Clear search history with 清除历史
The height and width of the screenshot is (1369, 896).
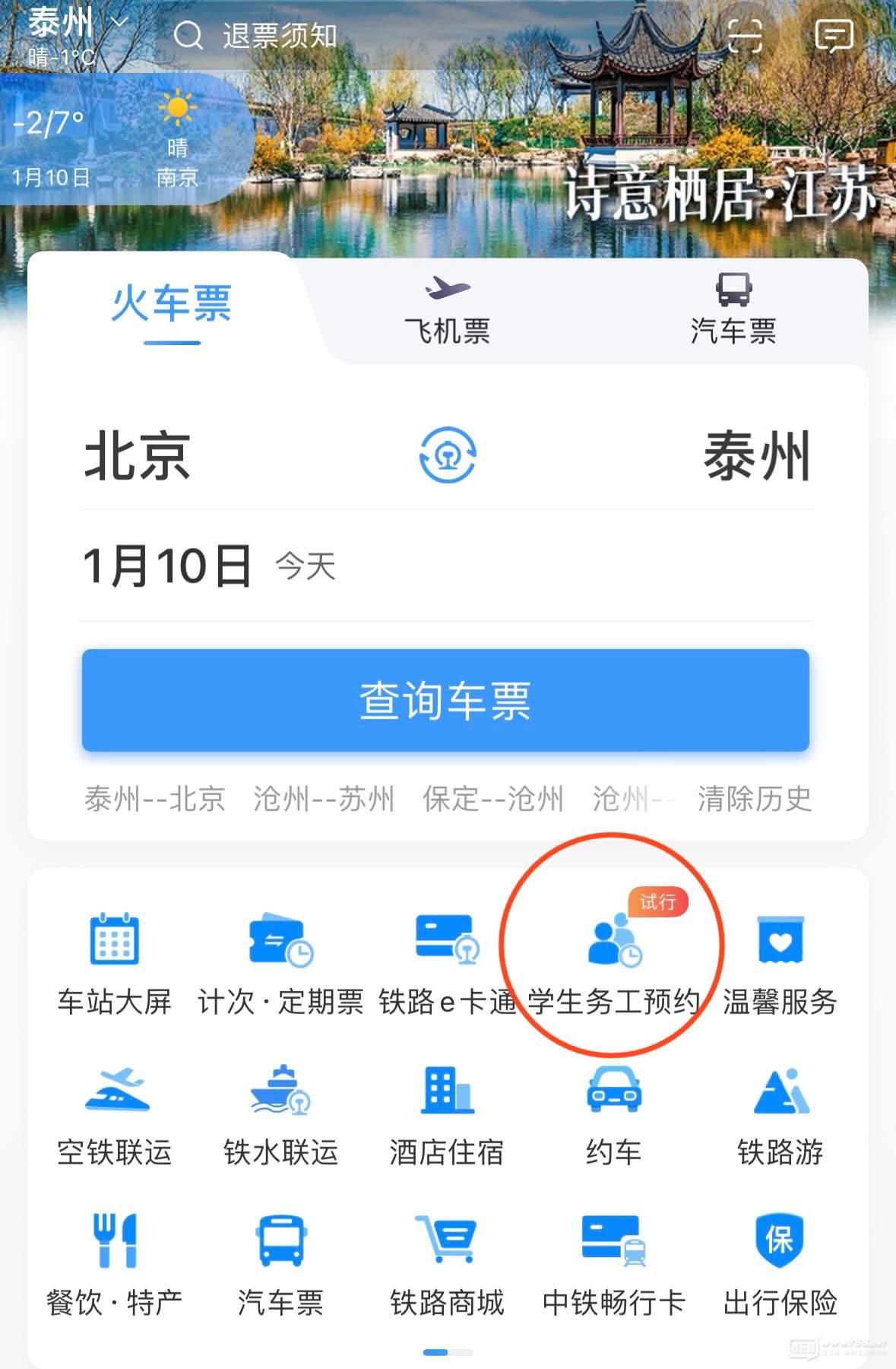click(755, 799)
